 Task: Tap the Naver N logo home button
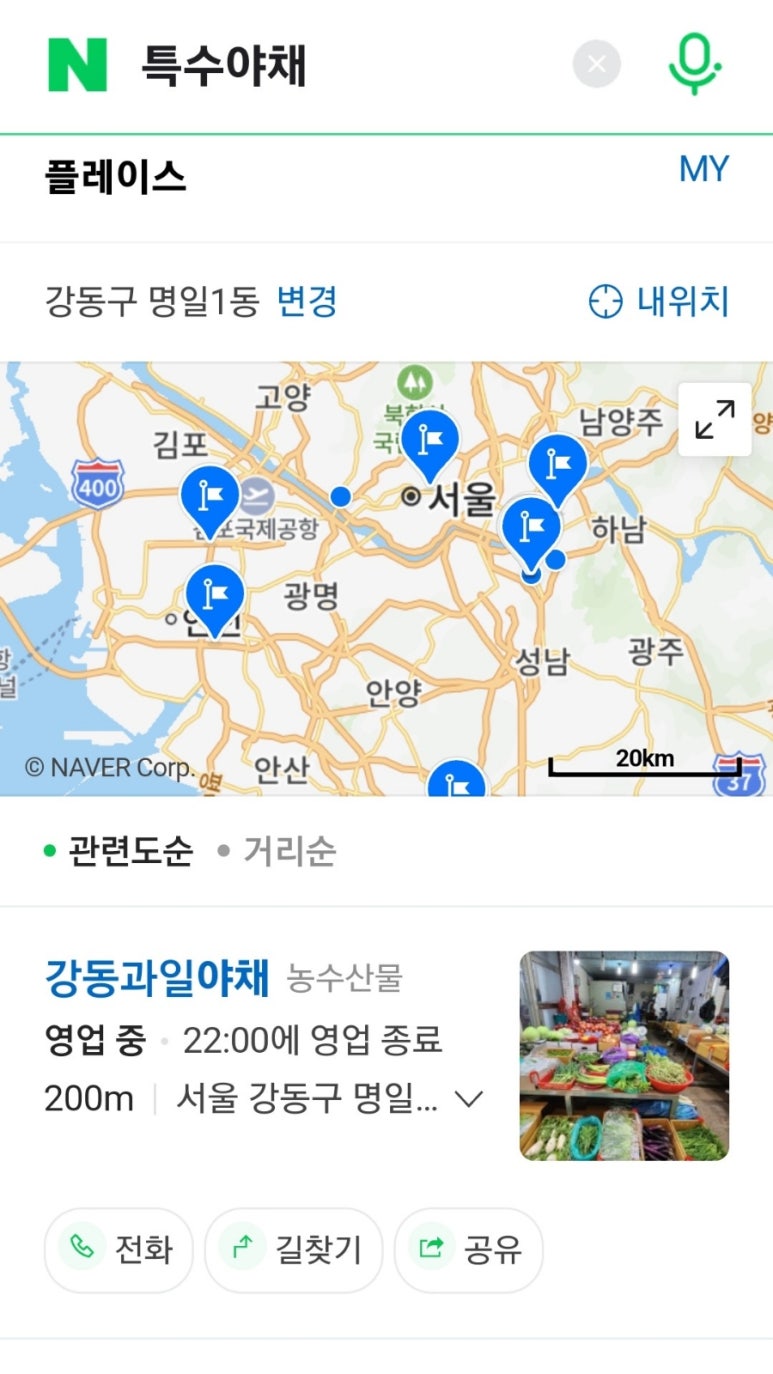coord(77,65)
